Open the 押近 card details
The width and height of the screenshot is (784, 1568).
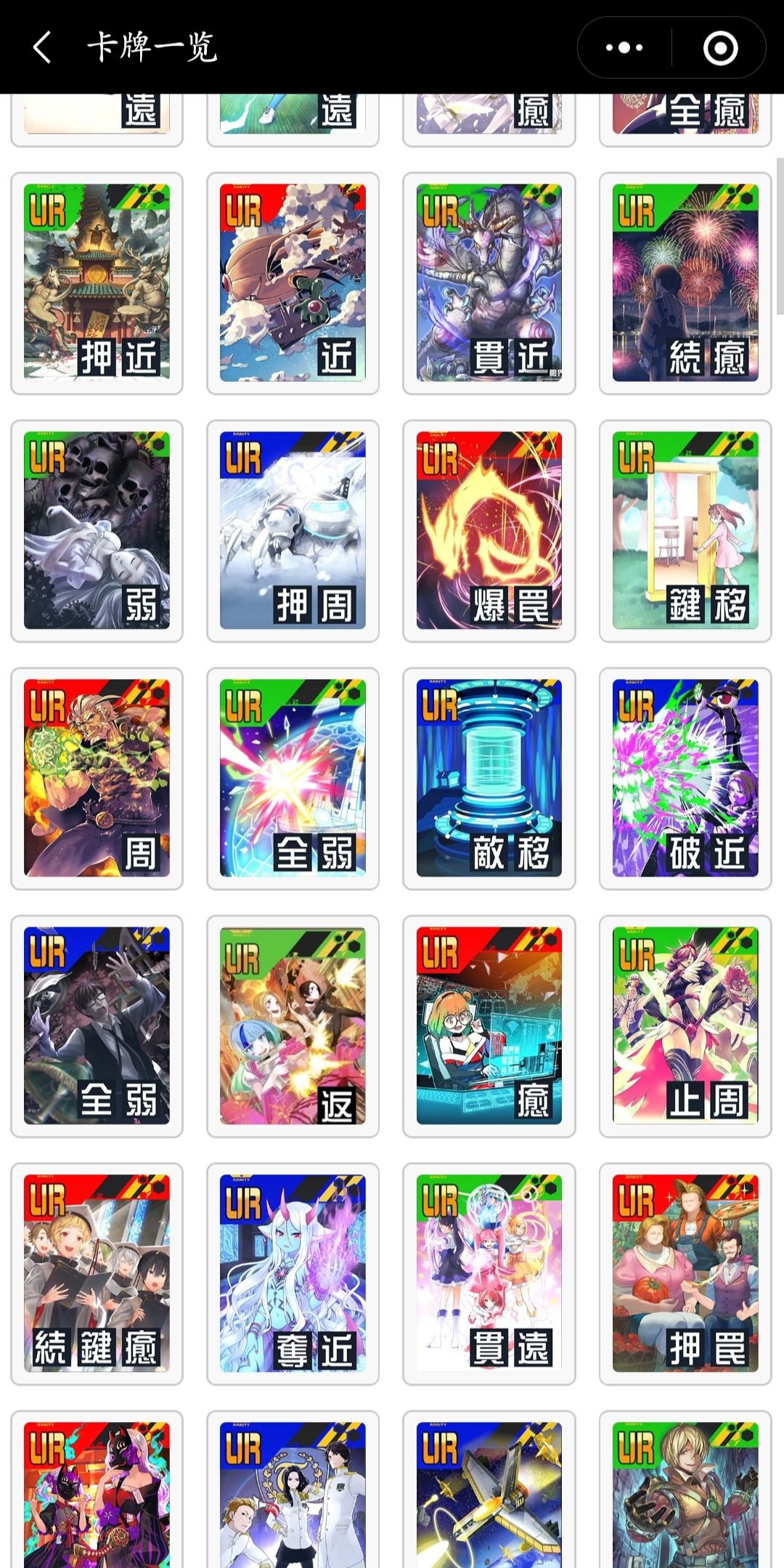(x=98, y=283)
